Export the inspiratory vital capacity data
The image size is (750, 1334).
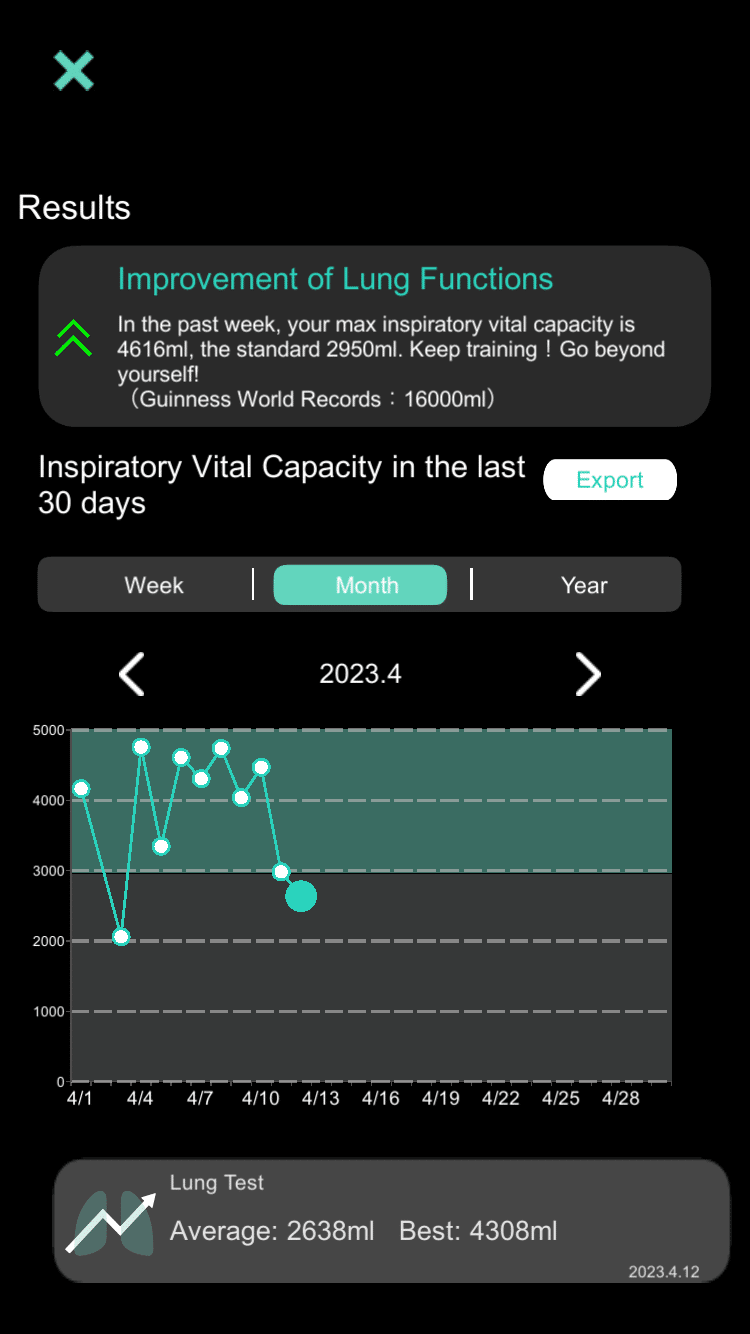point(609,480)
